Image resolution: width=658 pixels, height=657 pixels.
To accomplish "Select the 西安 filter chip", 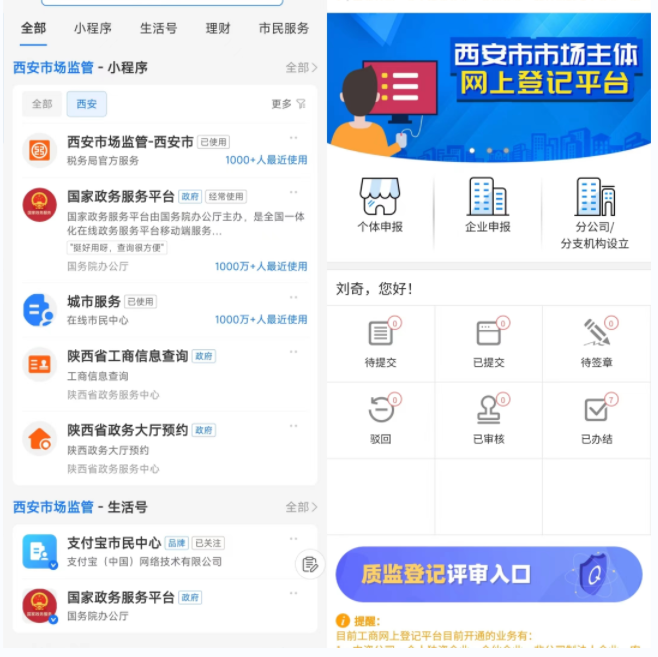I will (87, 104).
